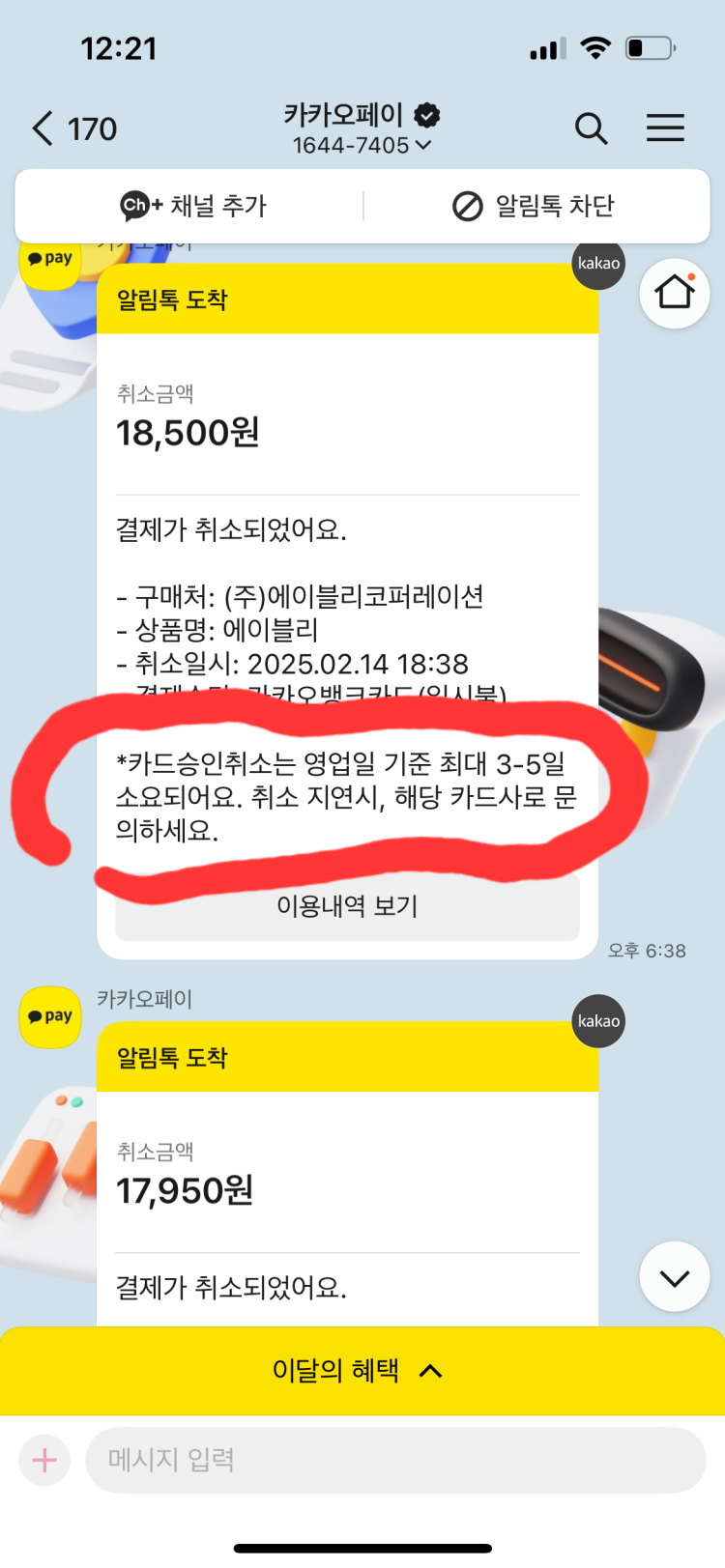Open 카카오페이 profile from pay avatar
The height and width of the screenshot is (1568, 725).
click(x=50, y=1016)
